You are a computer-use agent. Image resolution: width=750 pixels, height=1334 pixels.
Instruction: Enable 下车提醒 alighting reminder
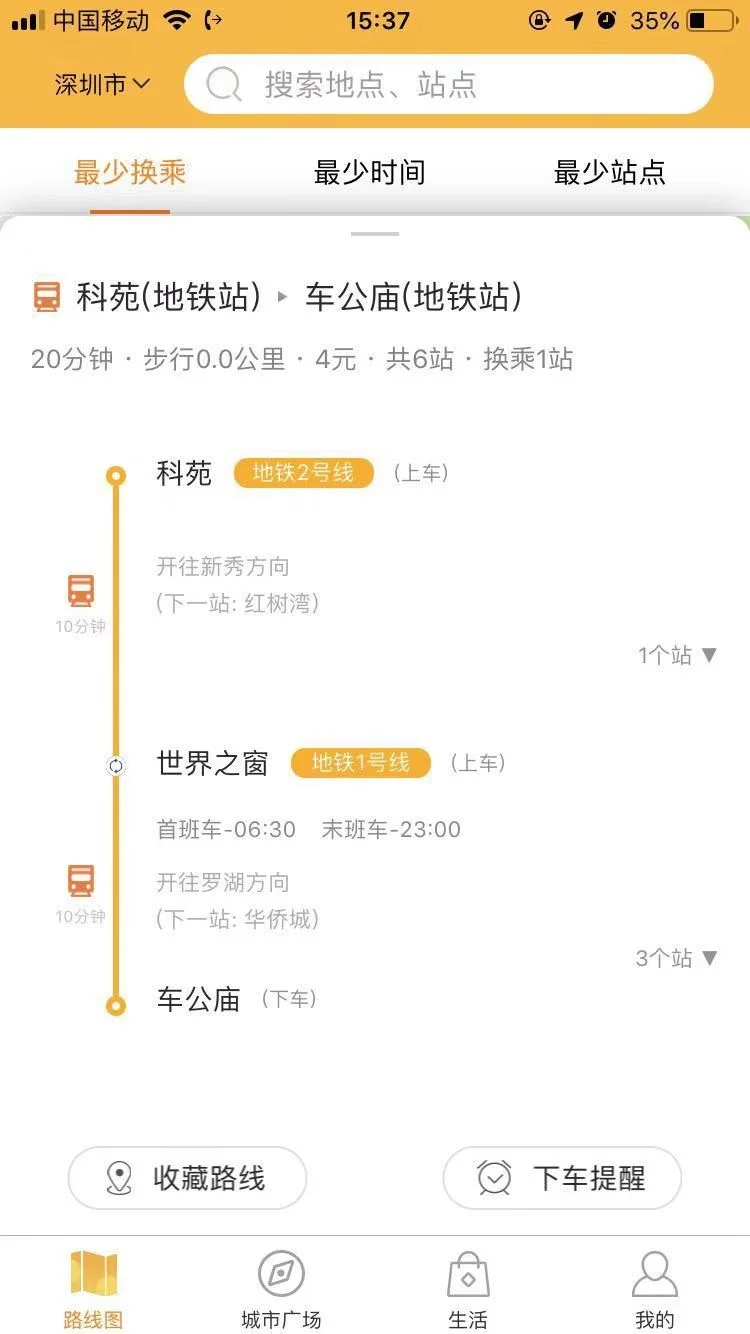click(561, 1178)
